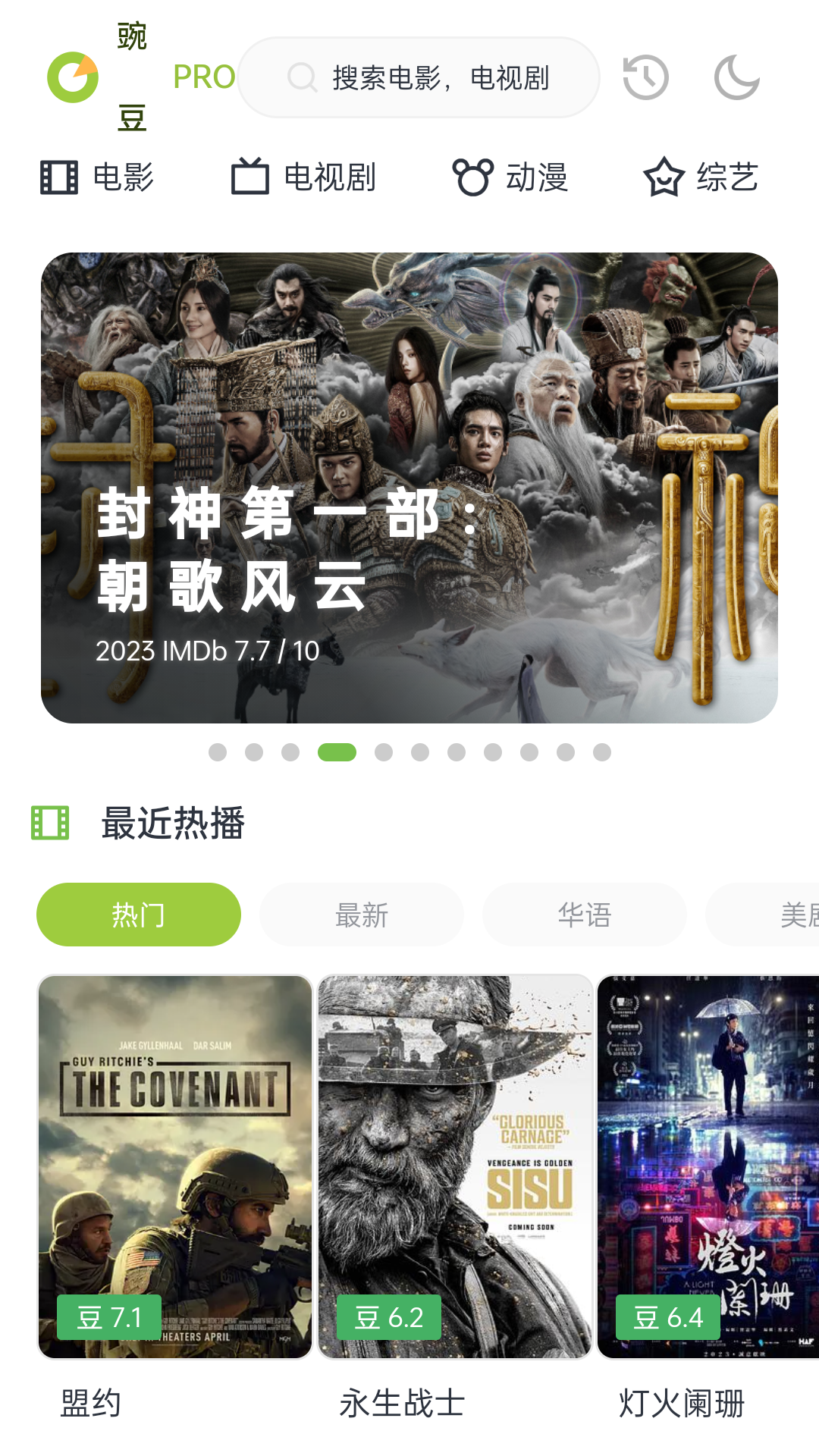Viewport: 819px width, 1456px height.
Task: Select the 热门 filter chip
Action: (139, 915)
